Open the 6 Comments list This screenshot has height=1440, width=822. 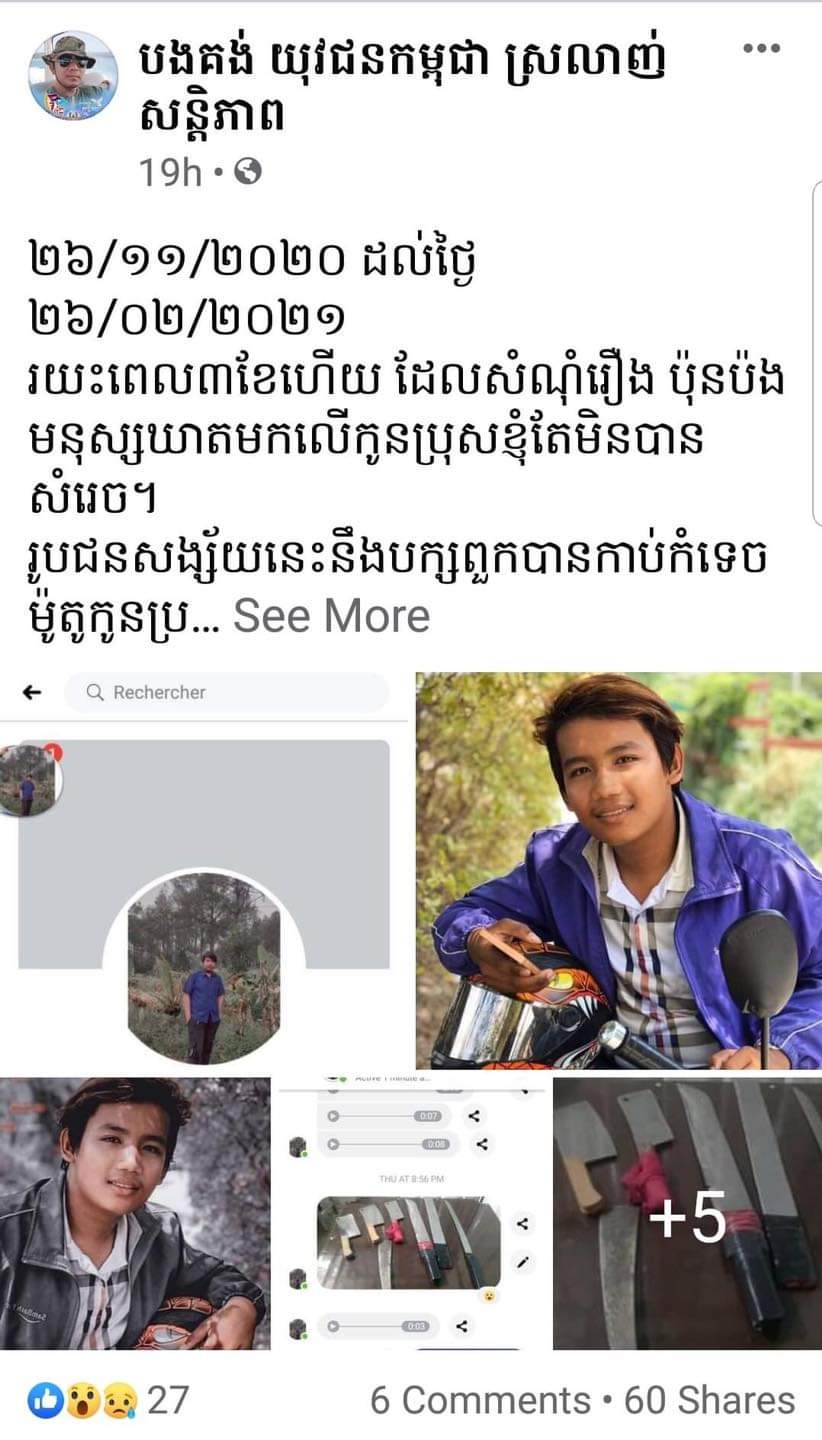pos(480,1400)
